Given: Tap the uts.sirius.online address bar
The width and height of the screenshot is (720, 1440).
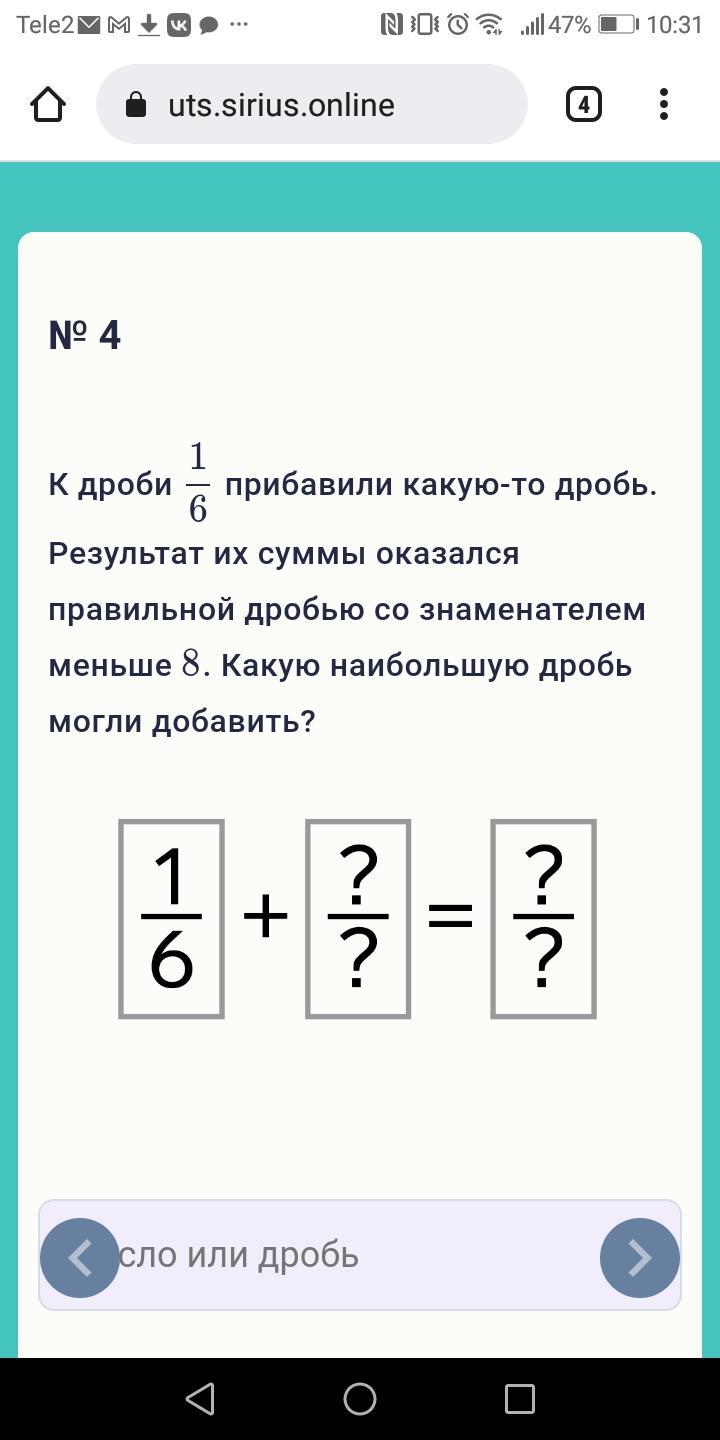Looking at the screenshot, I should (x=310, y=104).
